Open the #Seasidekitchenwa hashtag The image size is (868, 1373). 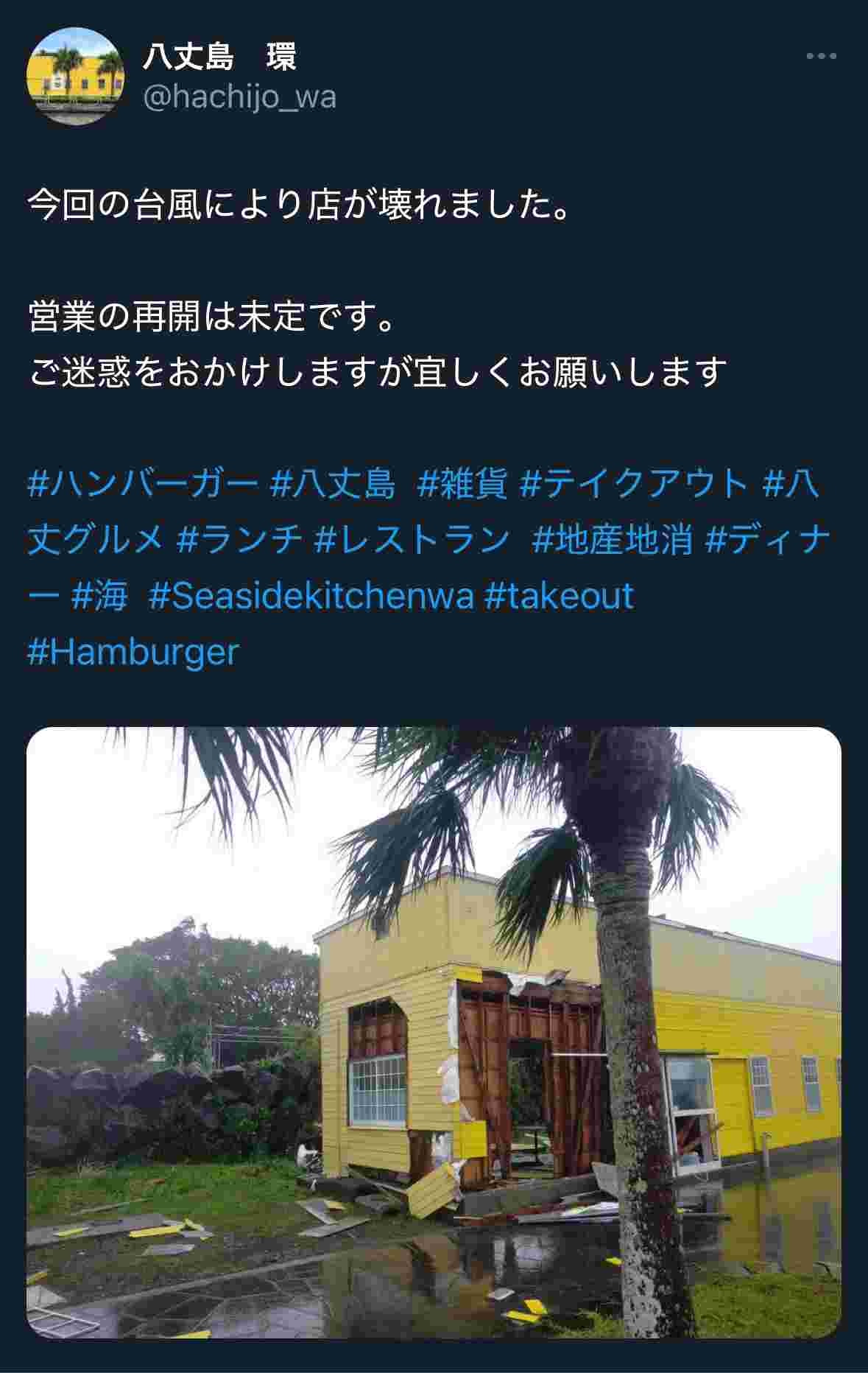[311, 595]
